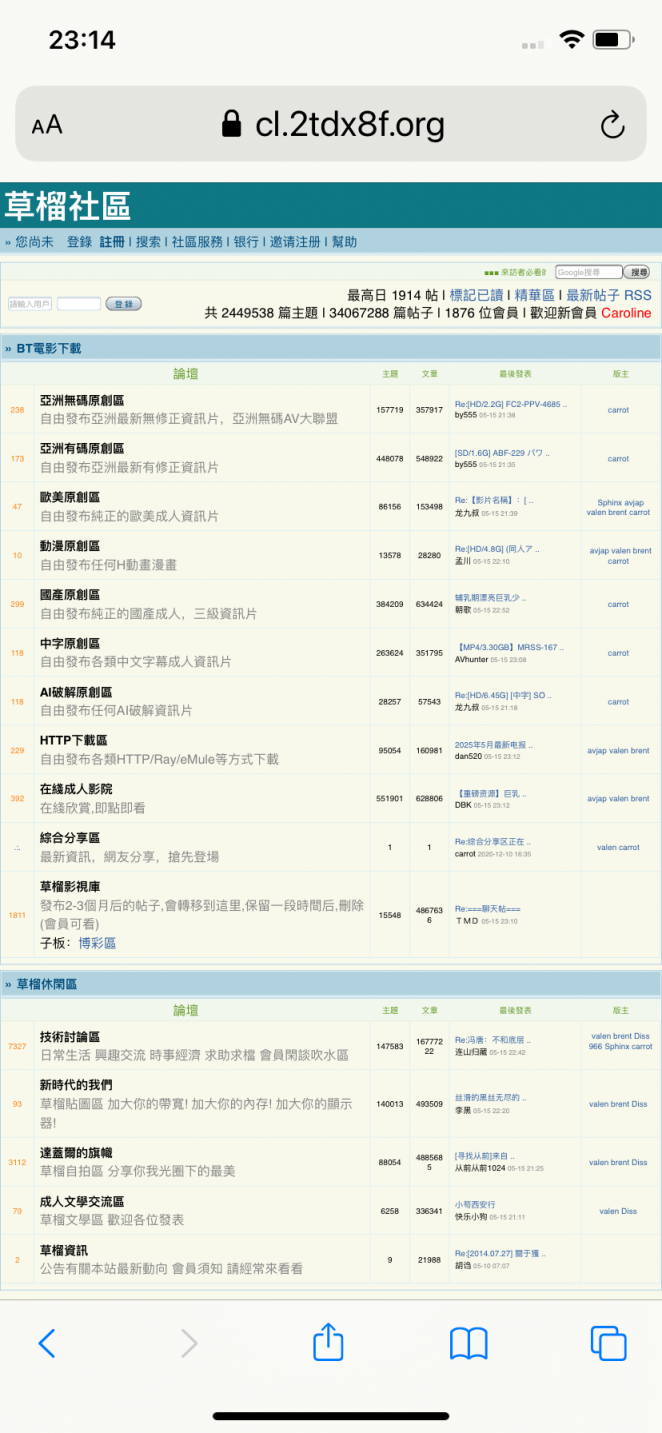Open the 幫助 help link

coord(344,242)
